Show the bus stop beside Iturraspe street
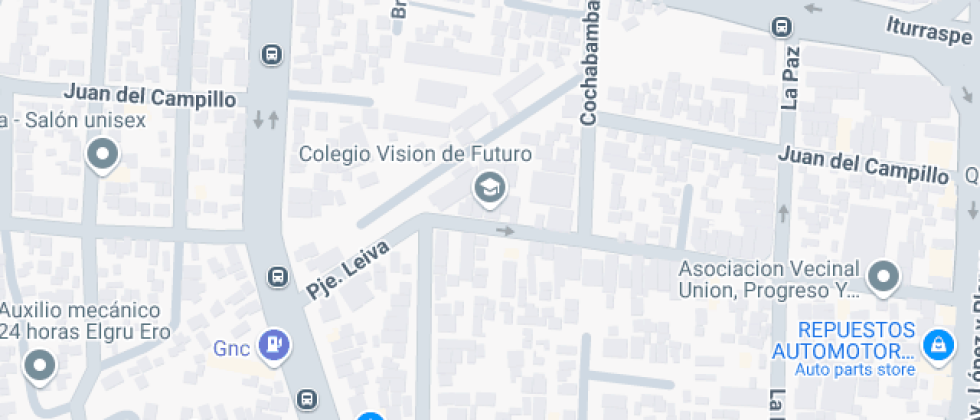 pos(783,27)
